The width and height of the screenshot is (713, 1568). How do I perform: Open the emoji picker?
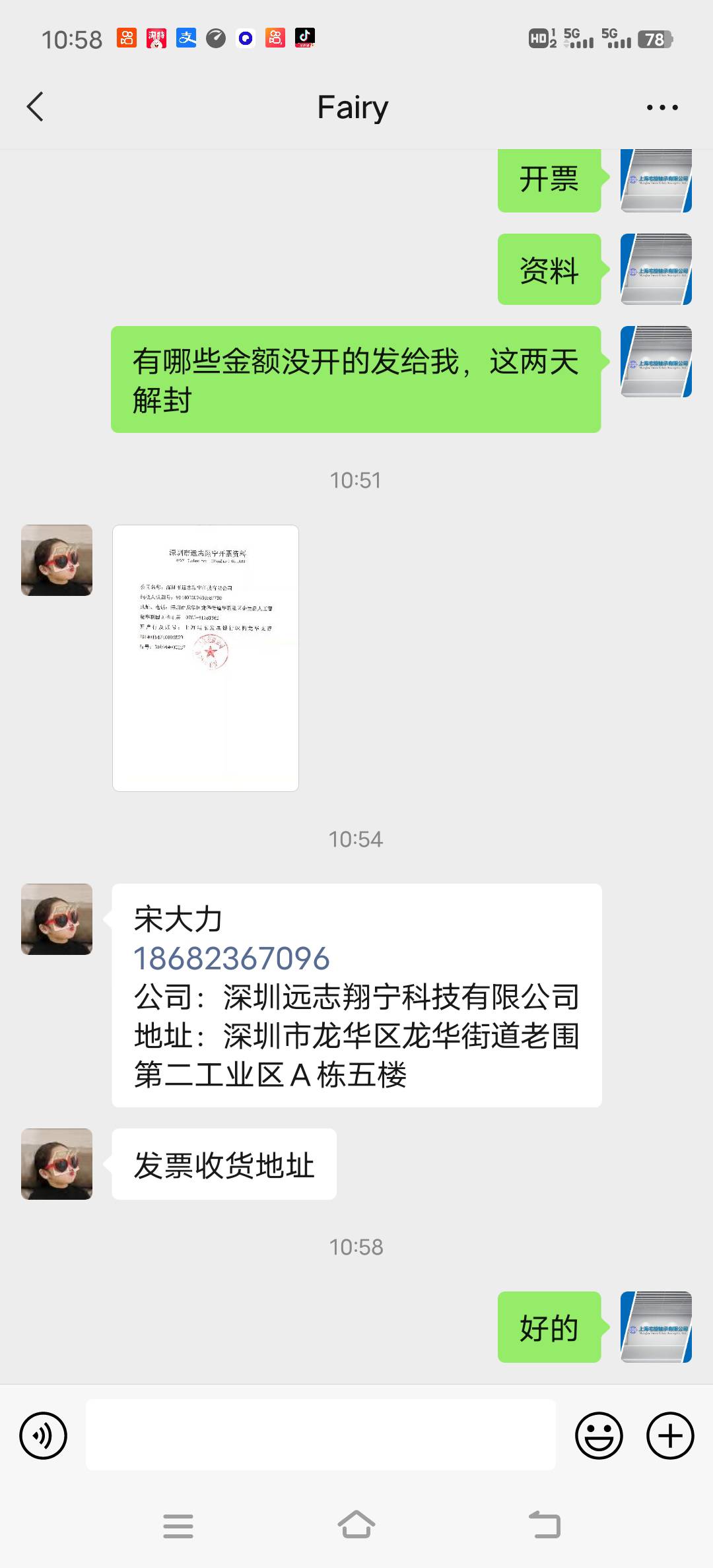pyautogui.click(x=599, y=1435)
